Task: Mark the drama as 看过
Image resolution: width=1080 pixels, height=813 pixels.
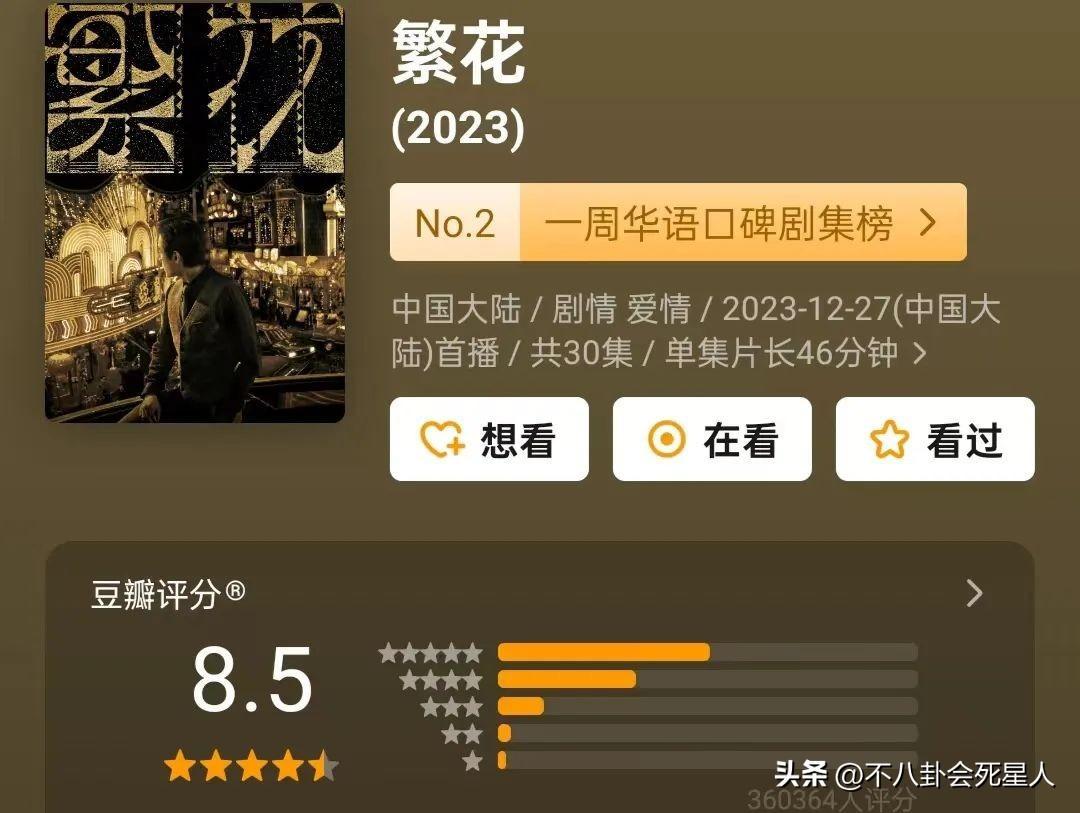Action: 934,440
